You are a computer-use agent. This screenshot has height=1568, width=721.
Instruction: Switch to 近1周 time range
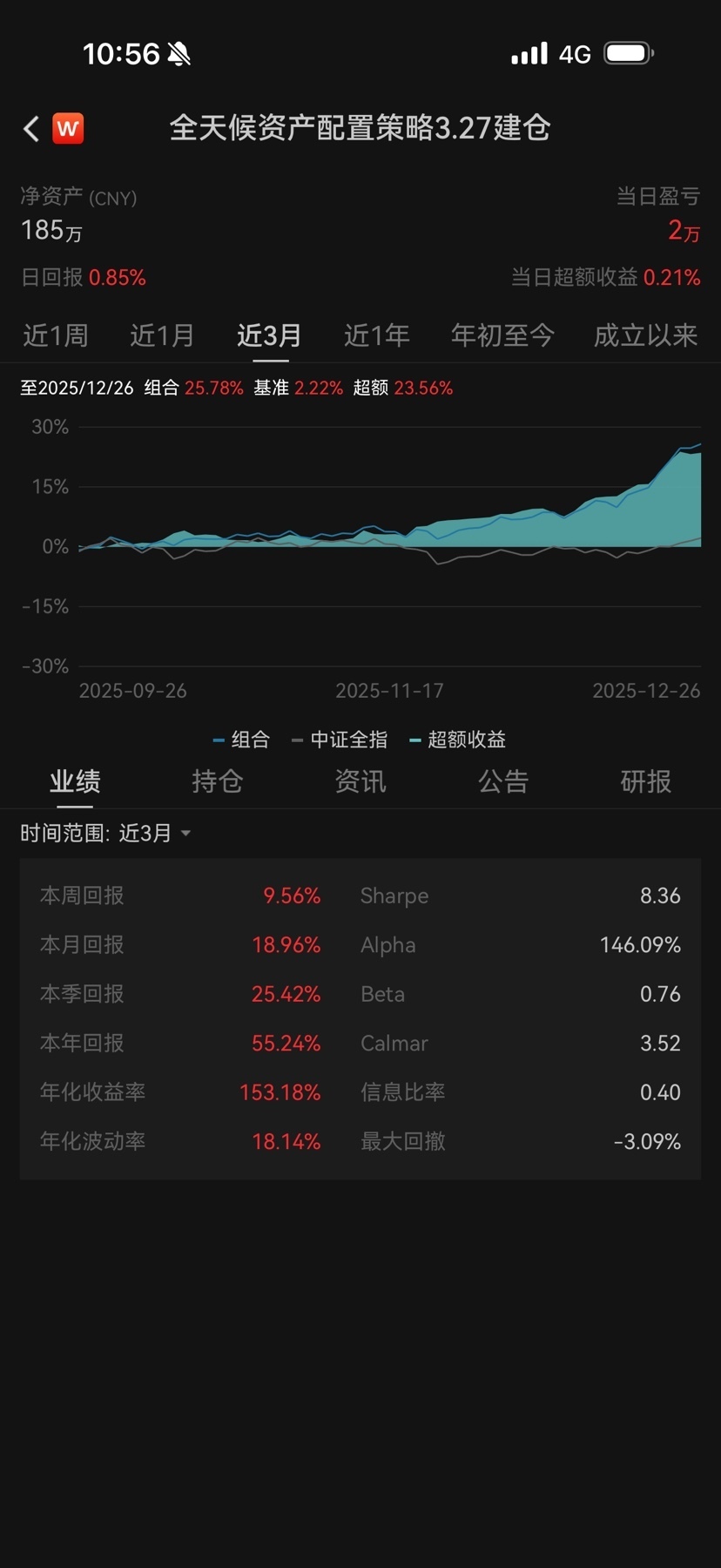(56, 335)
